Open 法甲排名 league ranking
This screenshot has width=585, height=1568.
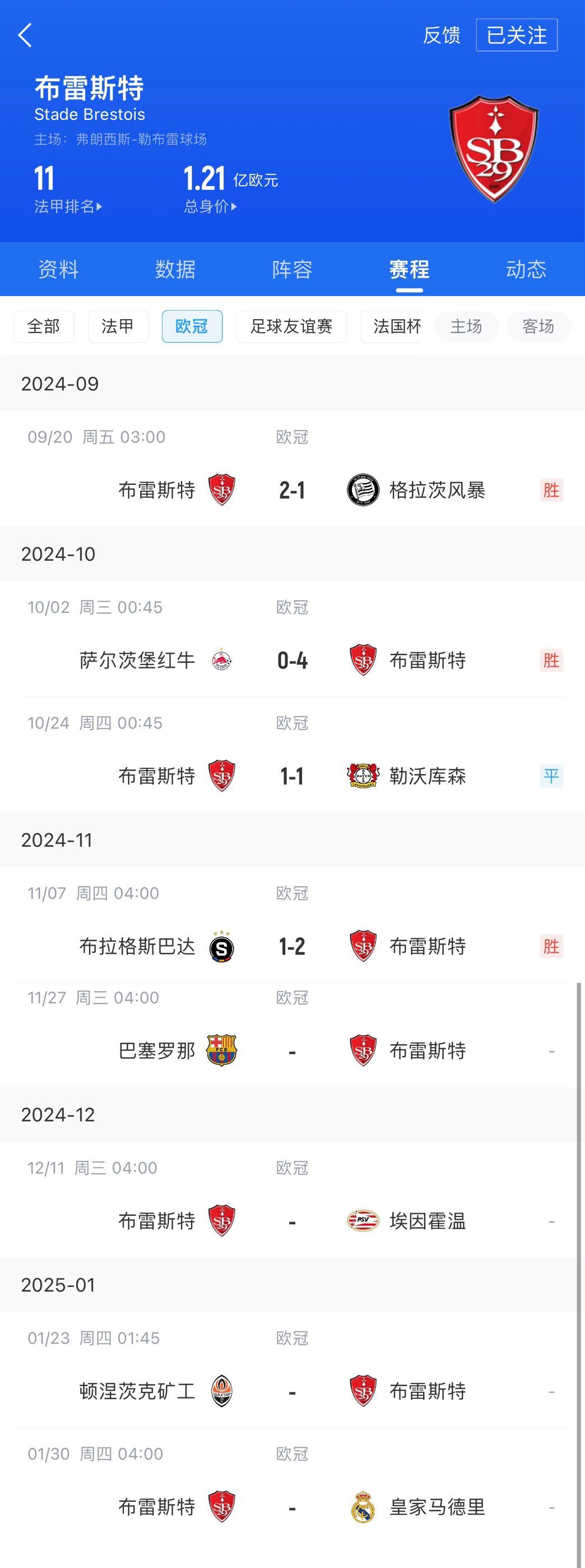click(67, 206)
